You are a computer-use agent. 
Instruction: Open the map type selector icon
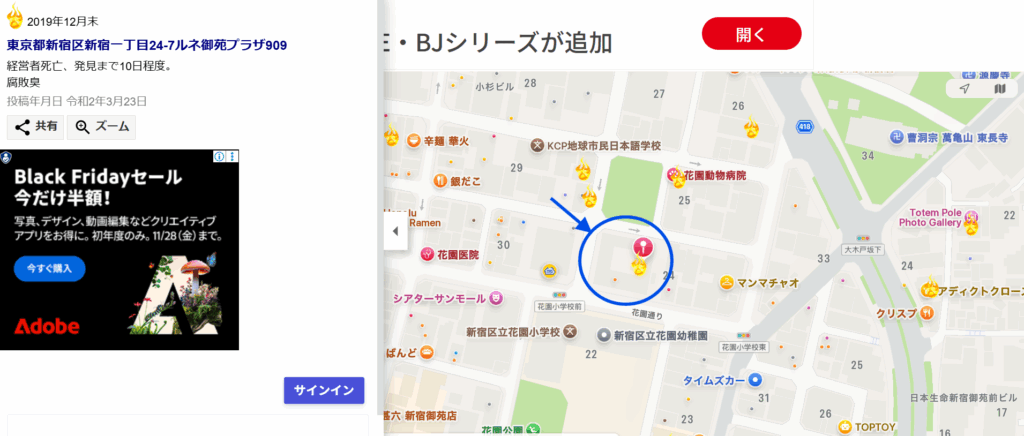pos(1000,89)
